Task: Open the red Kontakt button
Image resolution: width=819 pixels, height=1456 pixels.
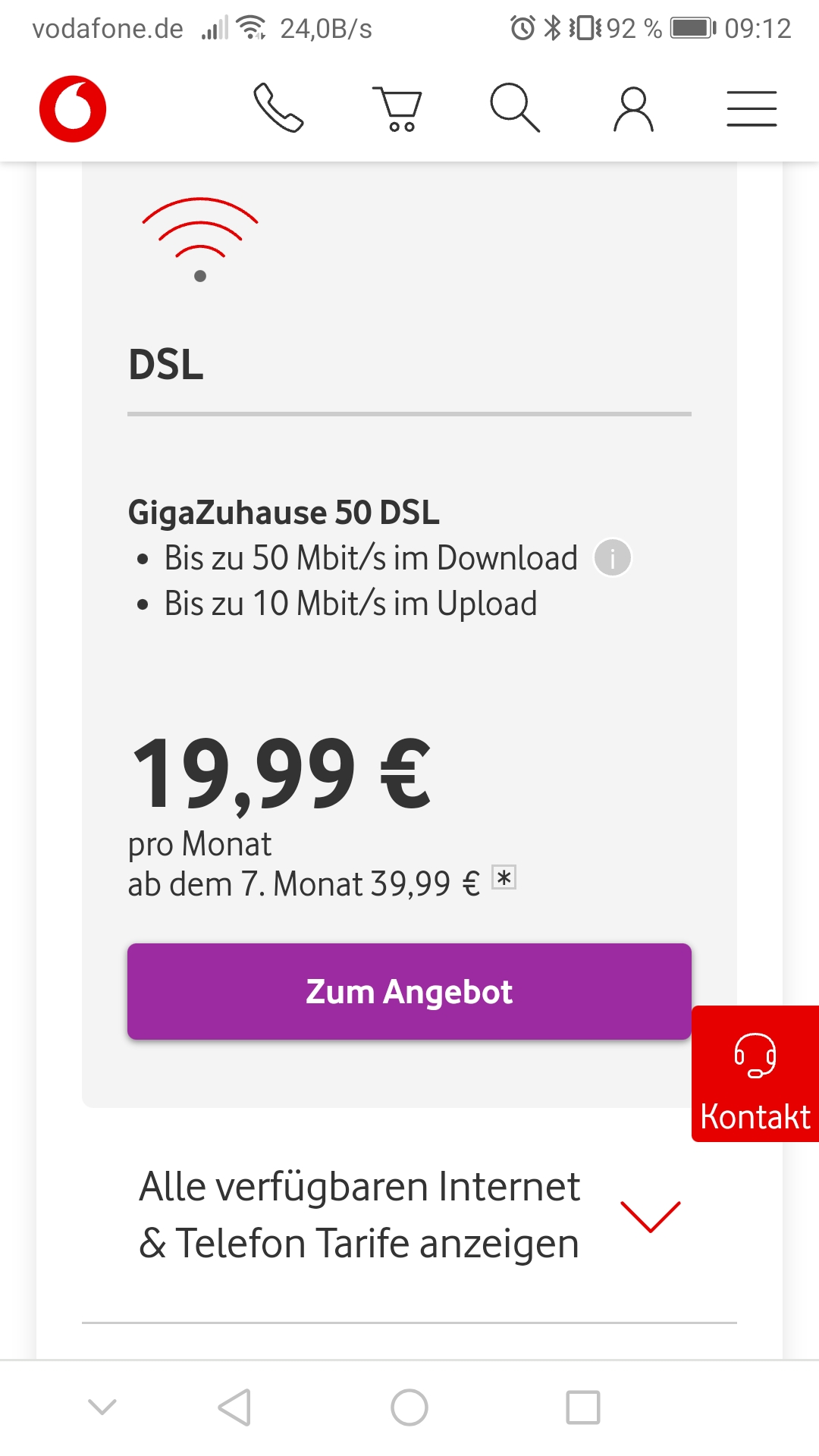Action: tap(755, 1074)
